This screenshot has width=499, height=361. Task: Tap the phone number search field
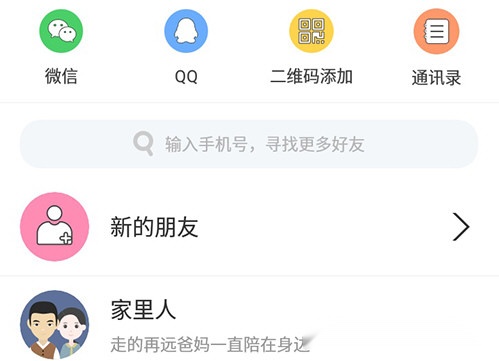(249, 144)
